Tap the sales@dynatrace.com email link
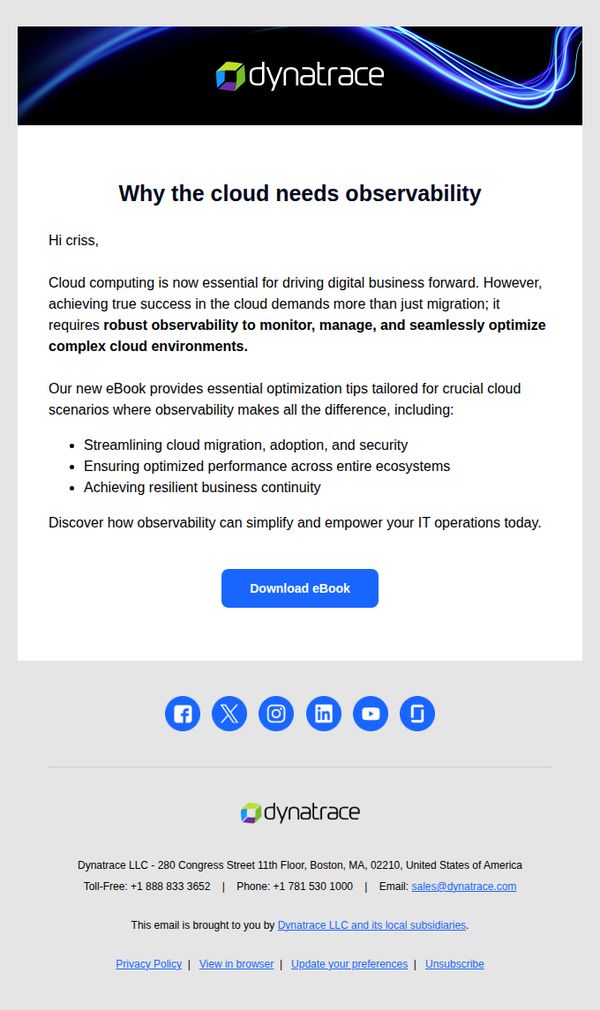The width and height of the screenshot is (600, 1010). 464,886
